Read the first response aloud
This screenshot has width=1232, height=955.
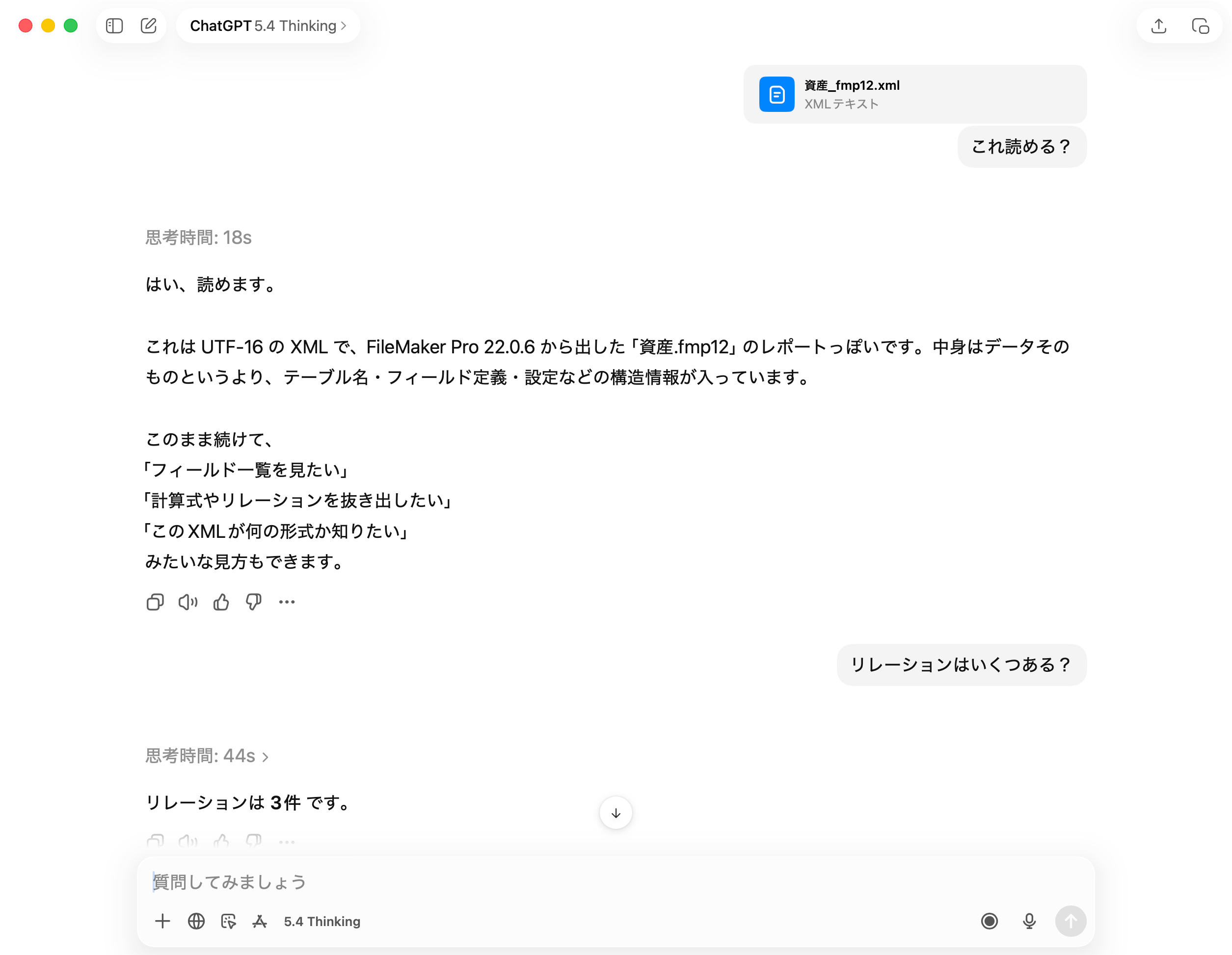tap(188, 603)
